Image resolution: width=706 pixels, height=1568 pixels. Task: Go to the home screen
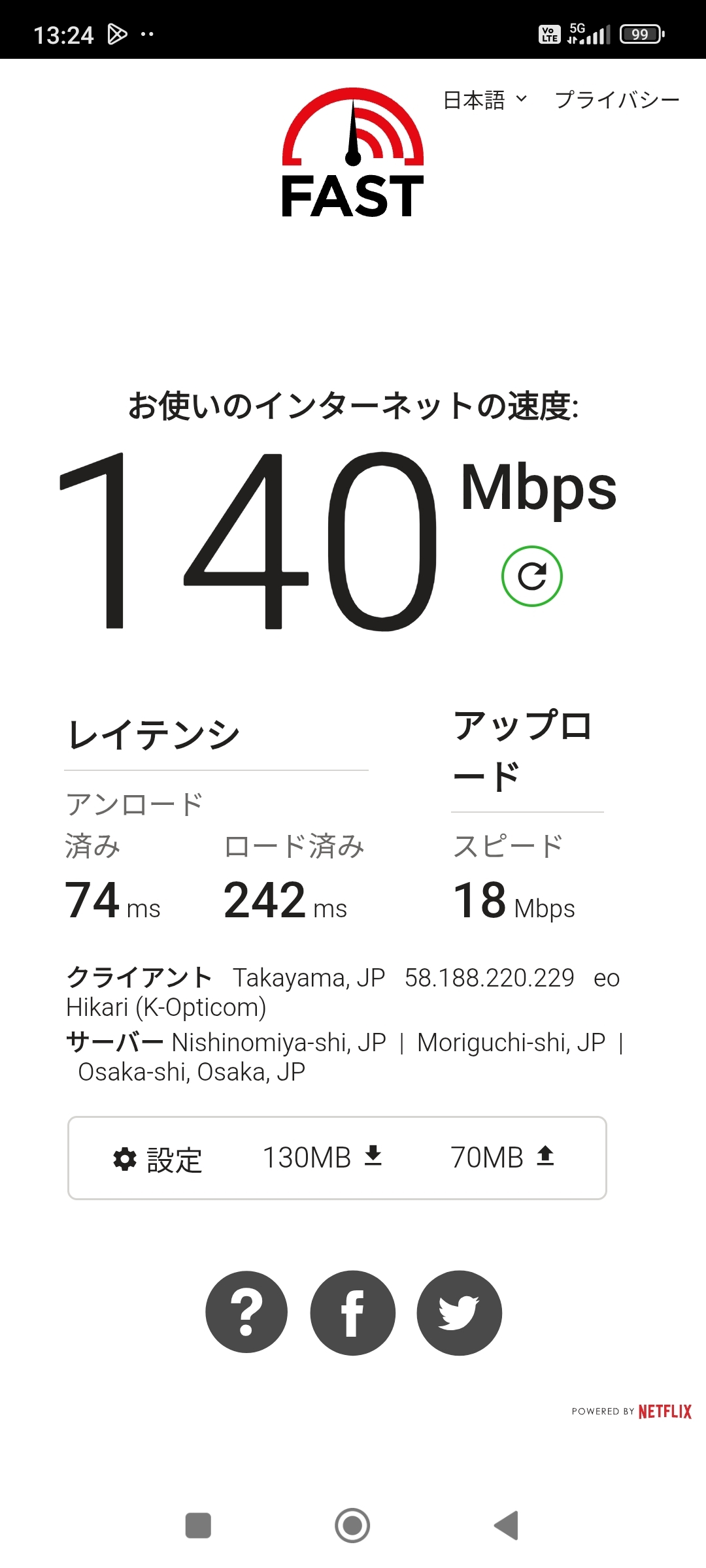click(x=352, y=1526)
